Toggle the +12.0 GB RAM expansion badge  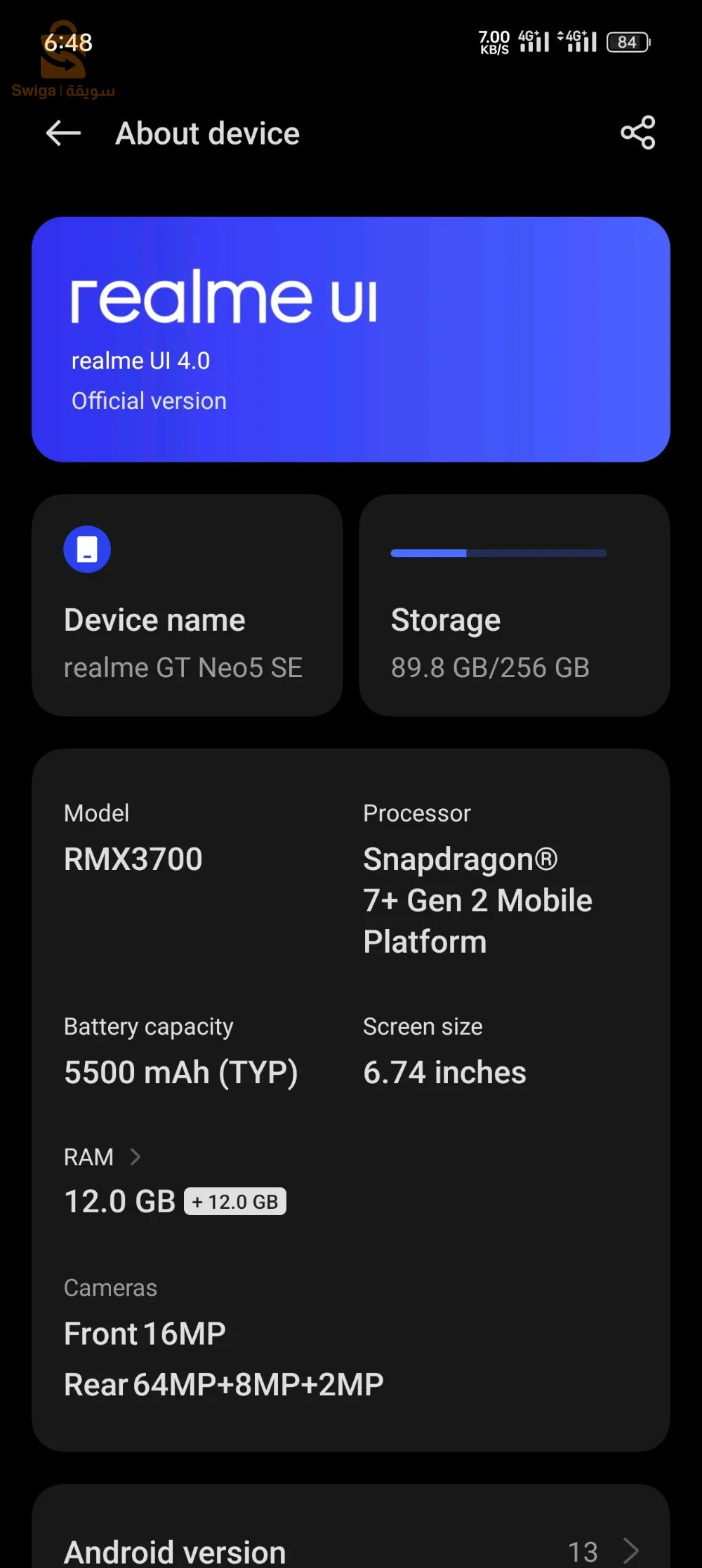(235, 1200)
